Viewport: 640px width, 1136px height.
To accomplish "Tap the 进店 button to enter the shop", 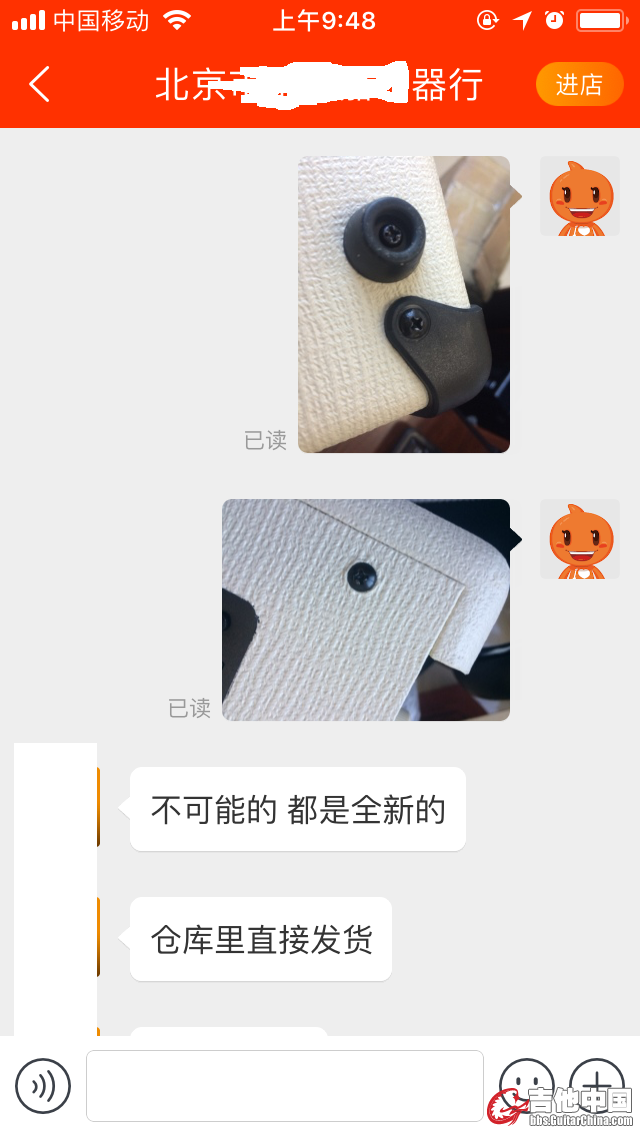I will pos(579,85).
